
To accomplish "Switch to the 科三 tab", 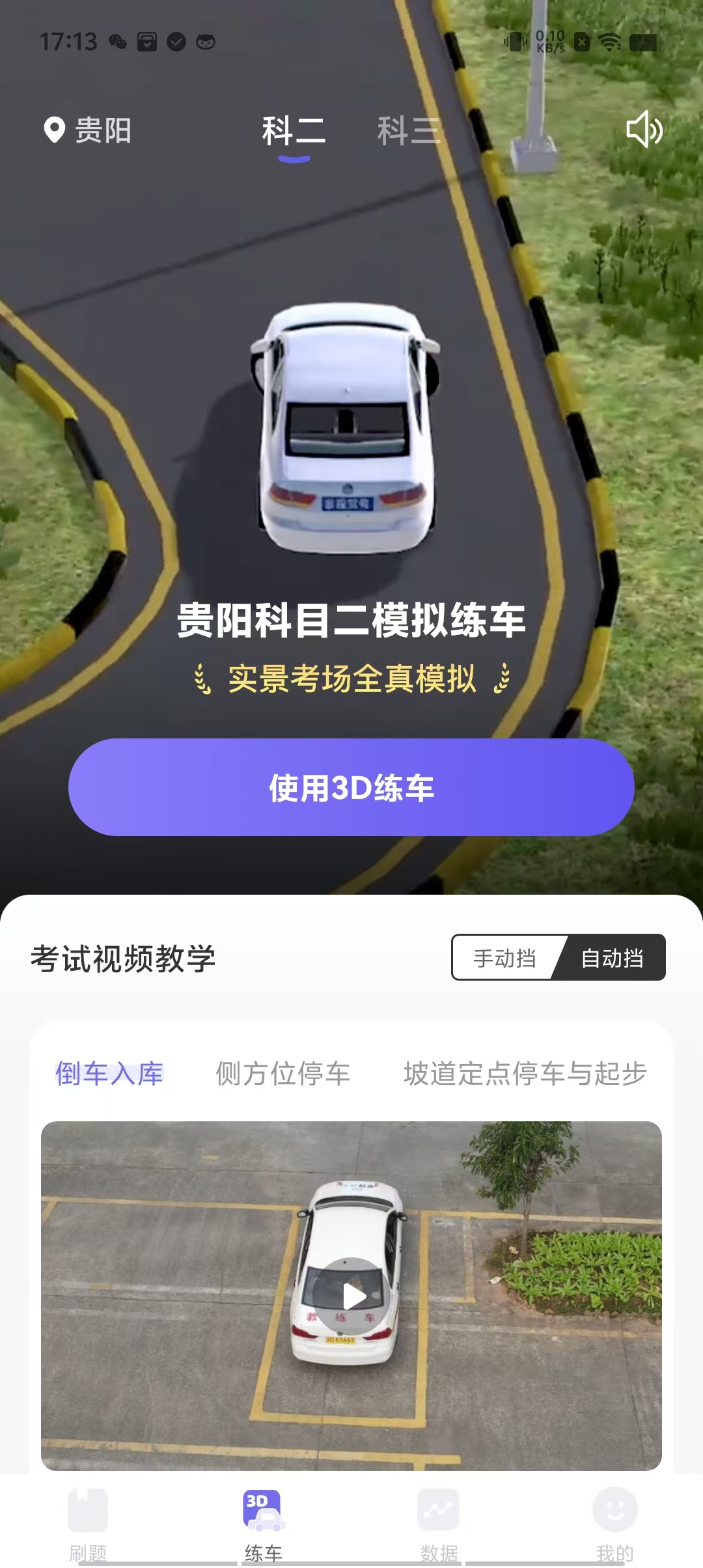I will 409,130.
